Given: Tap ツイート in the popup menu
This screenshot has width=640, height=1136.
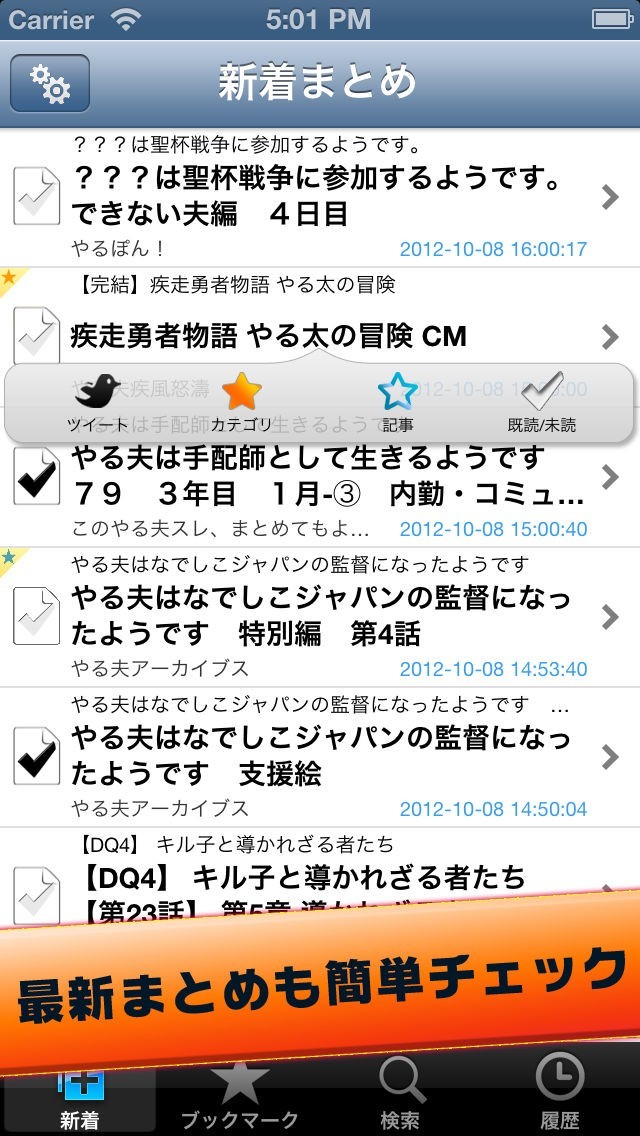Looking at the screenshot, I should [x=97, y=402].
